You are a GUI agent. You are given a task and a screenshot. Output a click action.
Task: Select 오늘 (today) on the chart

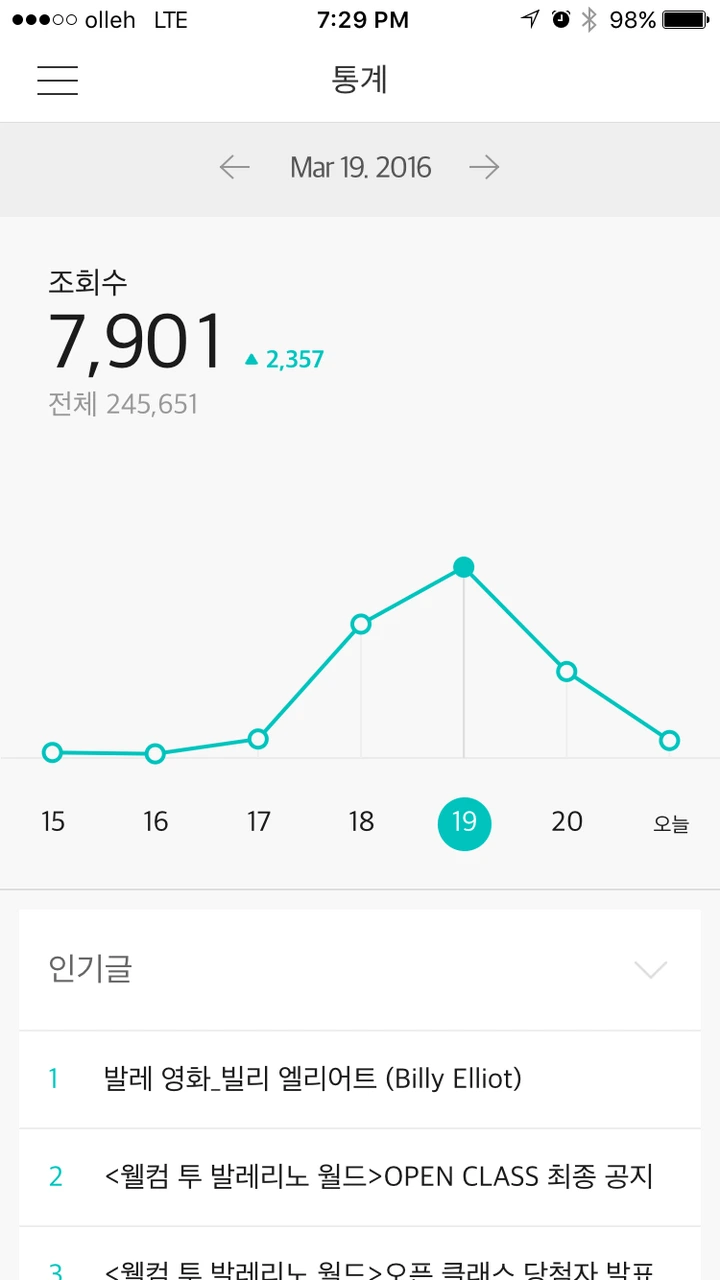tap(670, 824)
